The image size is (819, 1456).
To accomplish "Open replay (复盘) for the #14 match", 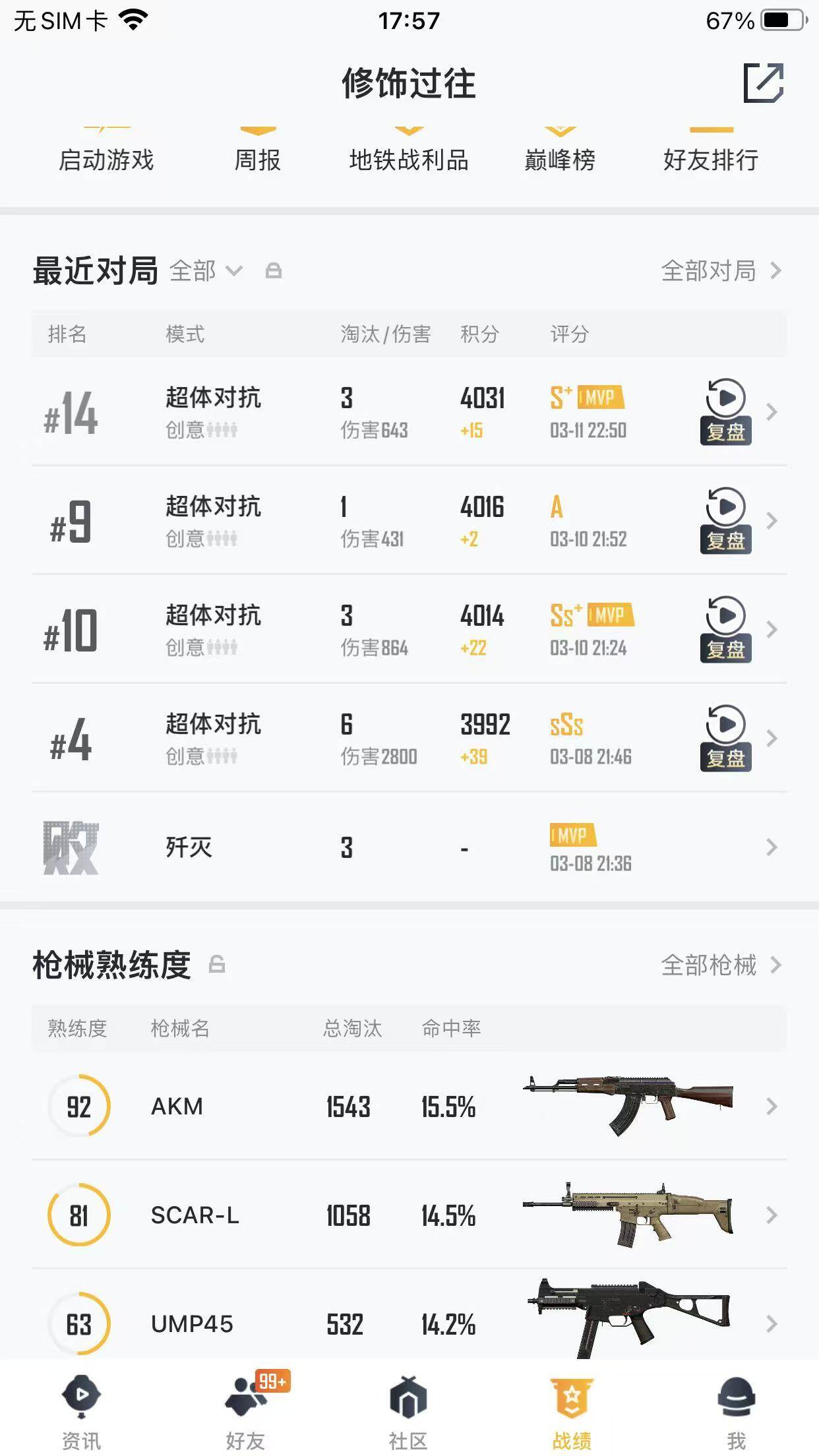I will pos(724,412).
